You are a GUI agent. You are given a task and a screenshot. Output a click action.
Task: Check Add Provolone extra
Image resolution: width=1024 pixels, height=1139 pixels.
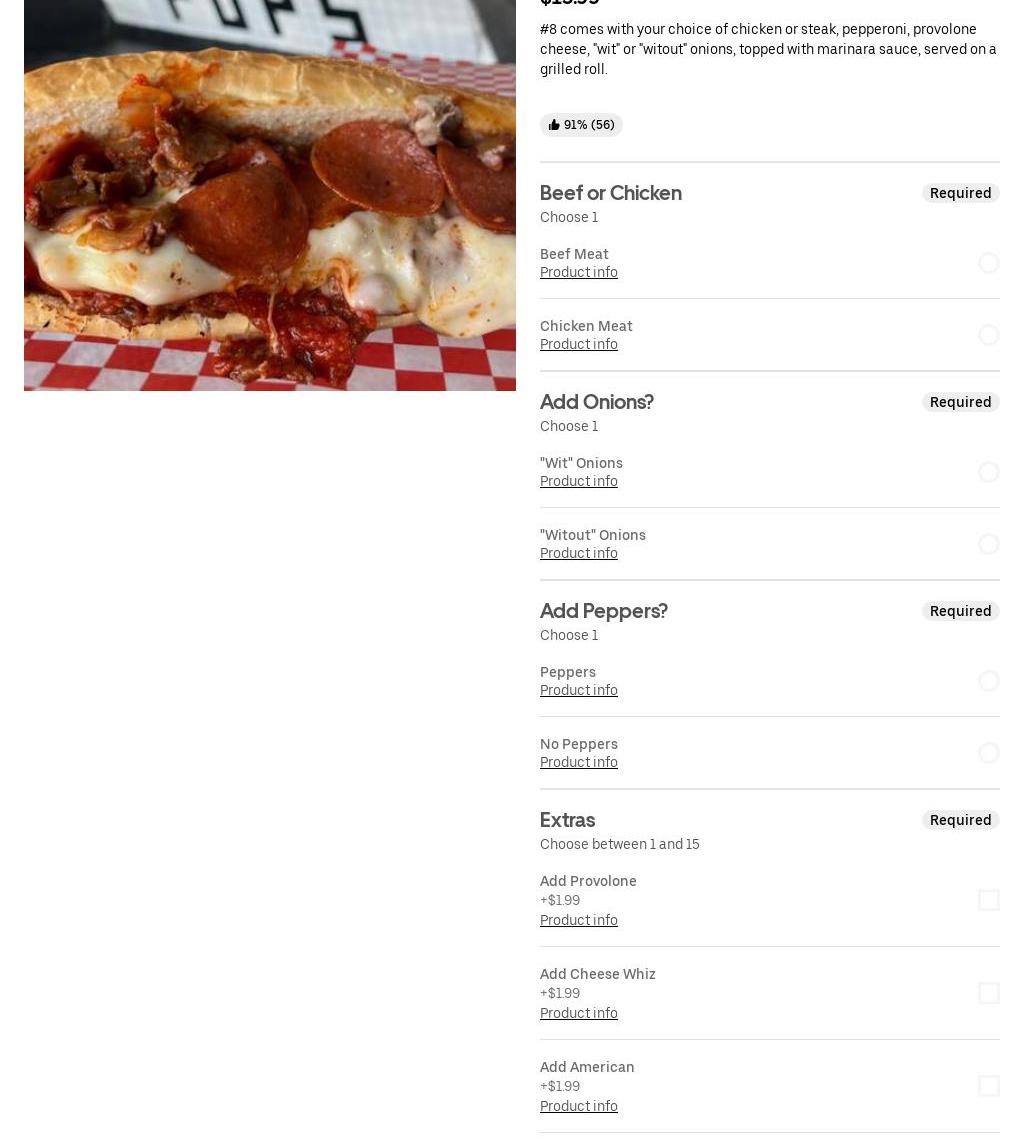coord(988,900)
